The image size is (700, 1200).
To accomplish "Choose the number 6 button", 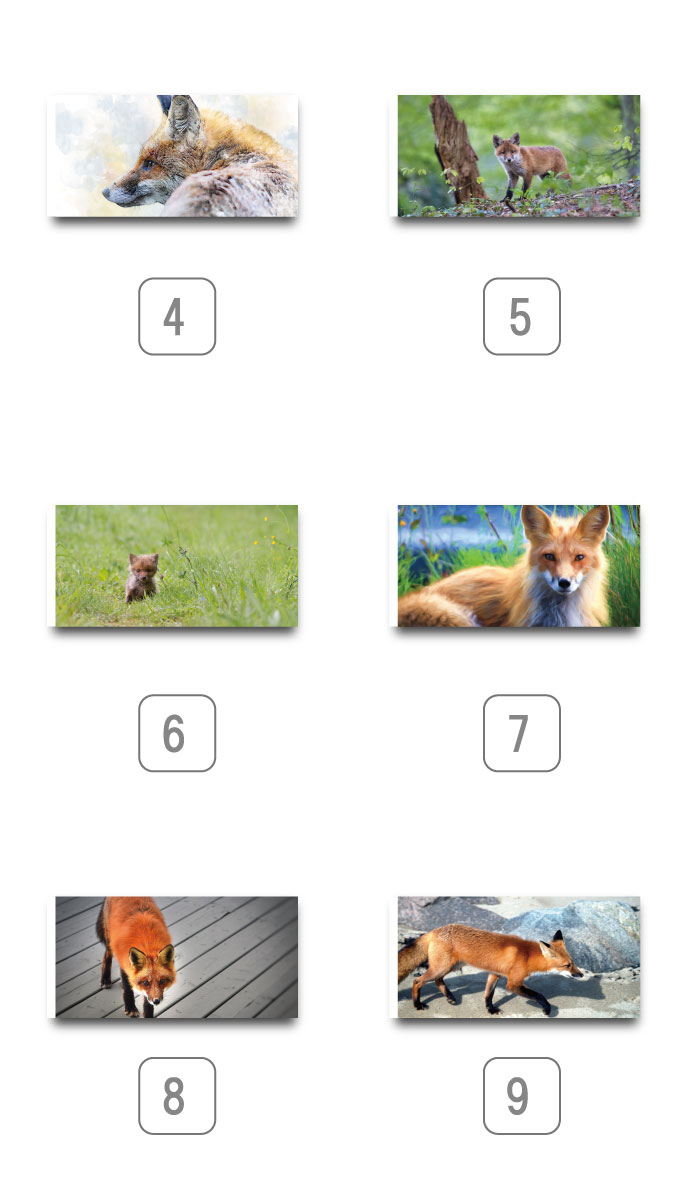I will 177,733.
